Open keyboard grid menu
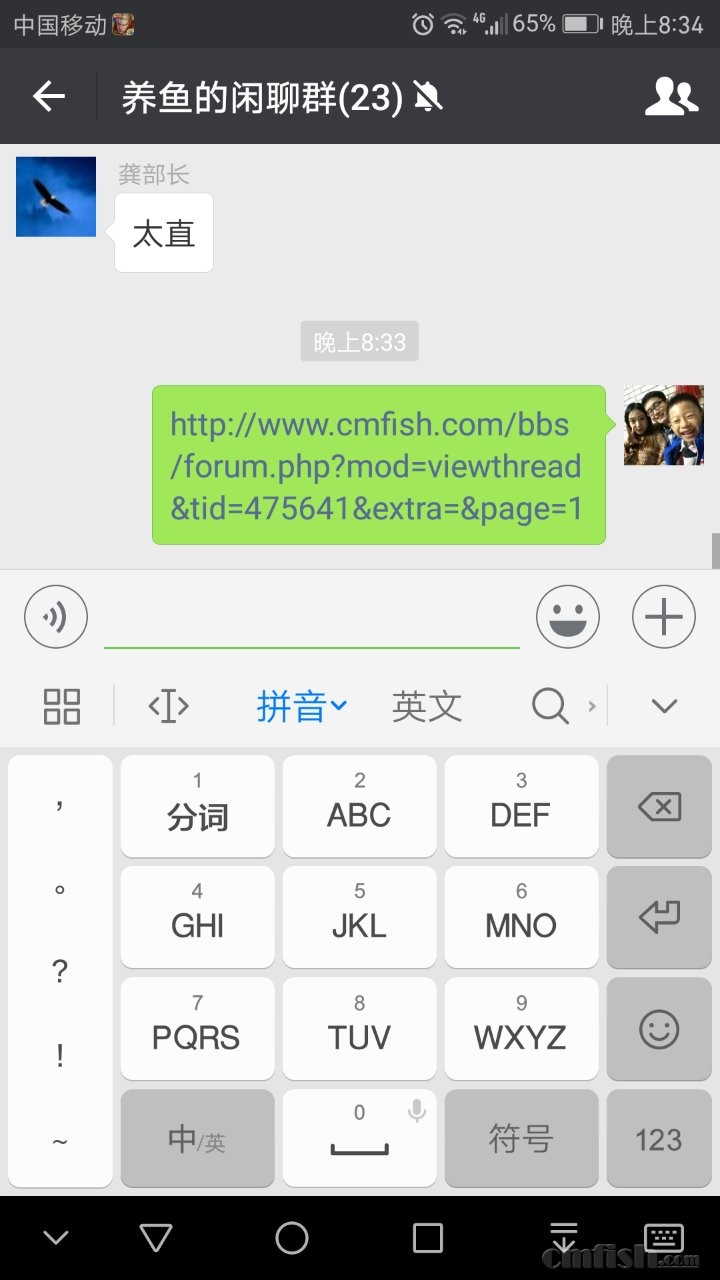The image size is (720, 1280). pos(62,707)
